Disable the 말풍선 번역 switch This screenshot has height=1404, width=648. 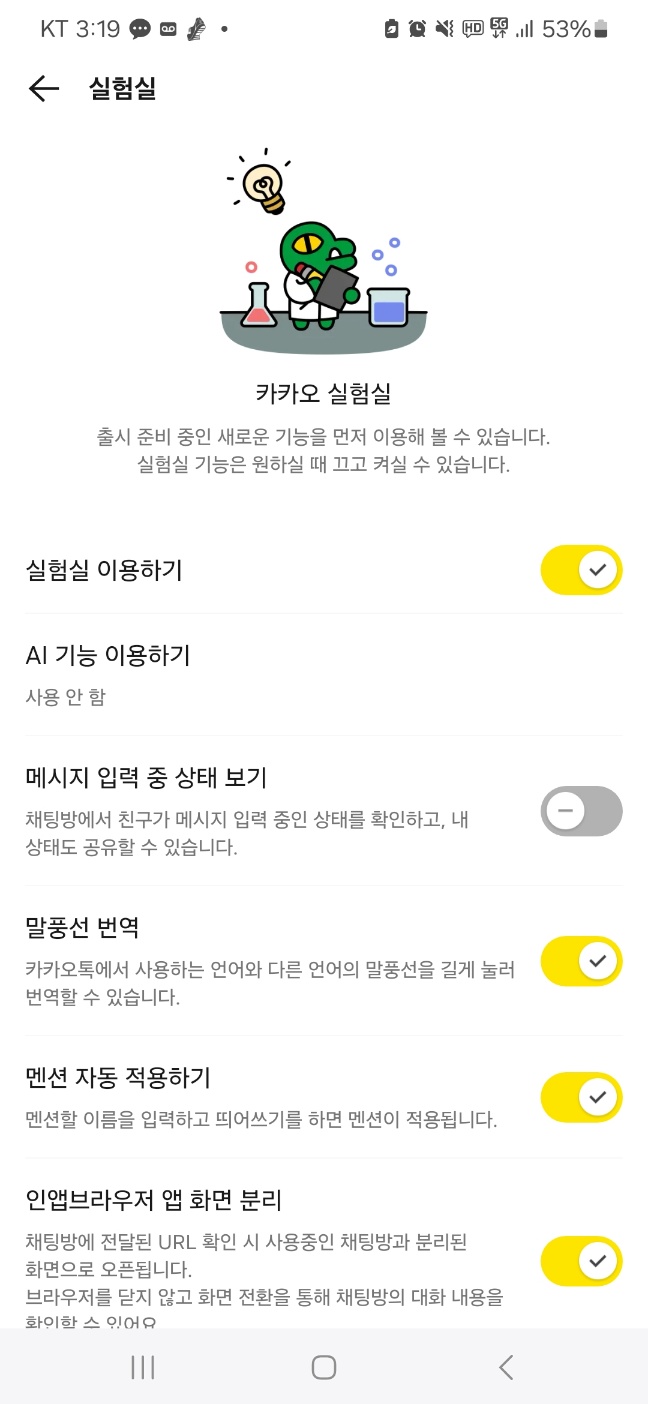pyautogui.click(x=581, y=961)
